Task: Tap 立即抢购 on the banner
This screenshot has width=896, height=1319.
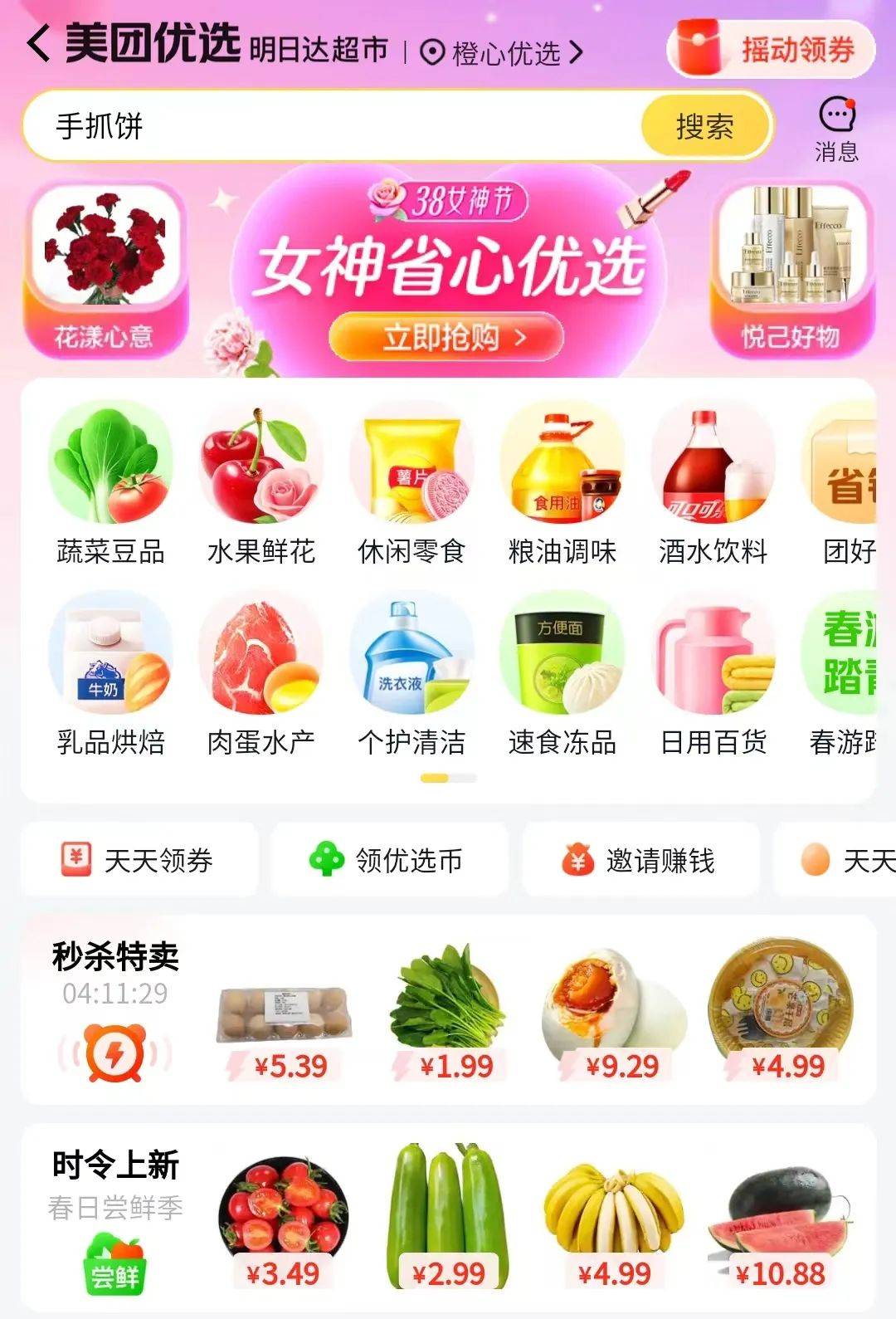Action: click(447, 337)
